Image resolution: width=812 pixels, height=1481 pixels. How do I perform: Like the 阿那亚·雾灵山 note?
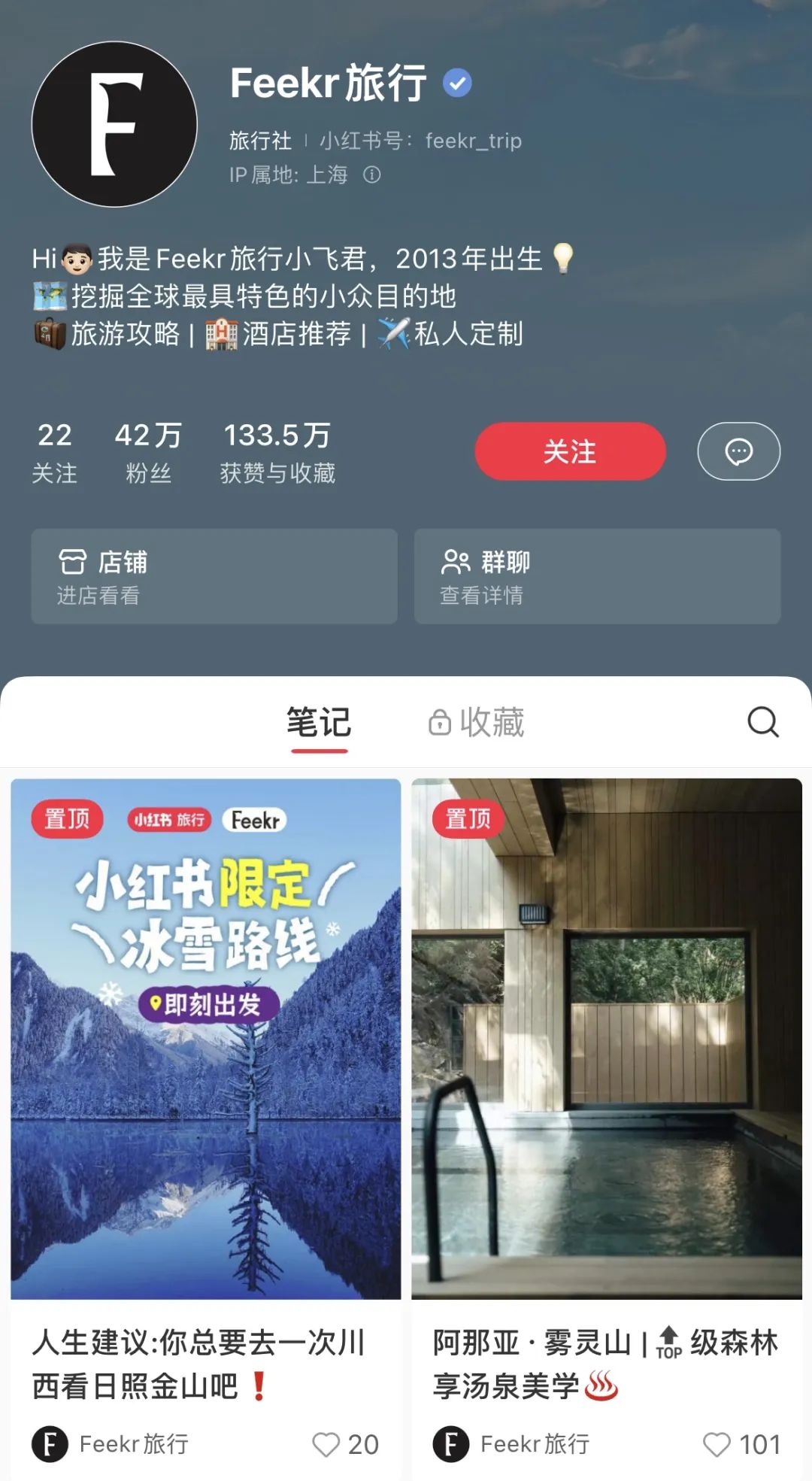(x=717, y=1444)
